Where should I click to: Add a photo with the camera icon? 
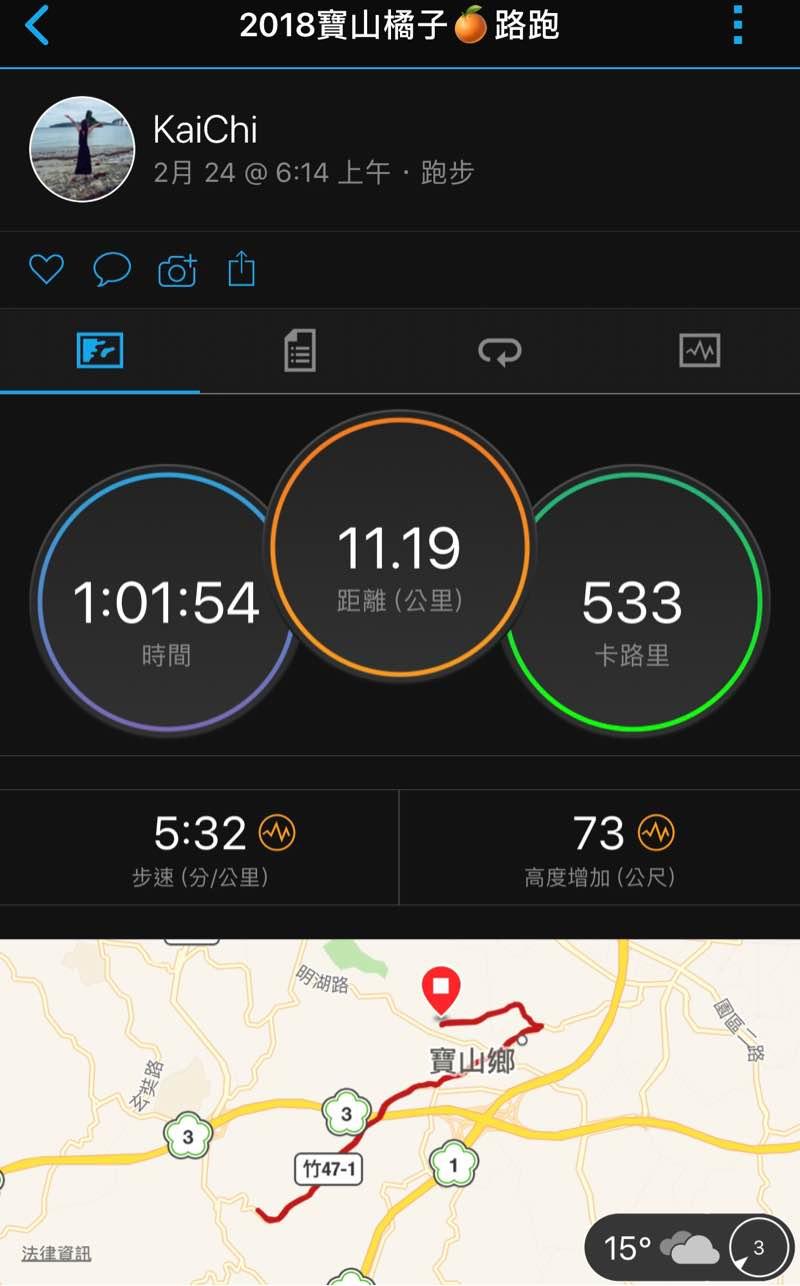pos(177,270)
